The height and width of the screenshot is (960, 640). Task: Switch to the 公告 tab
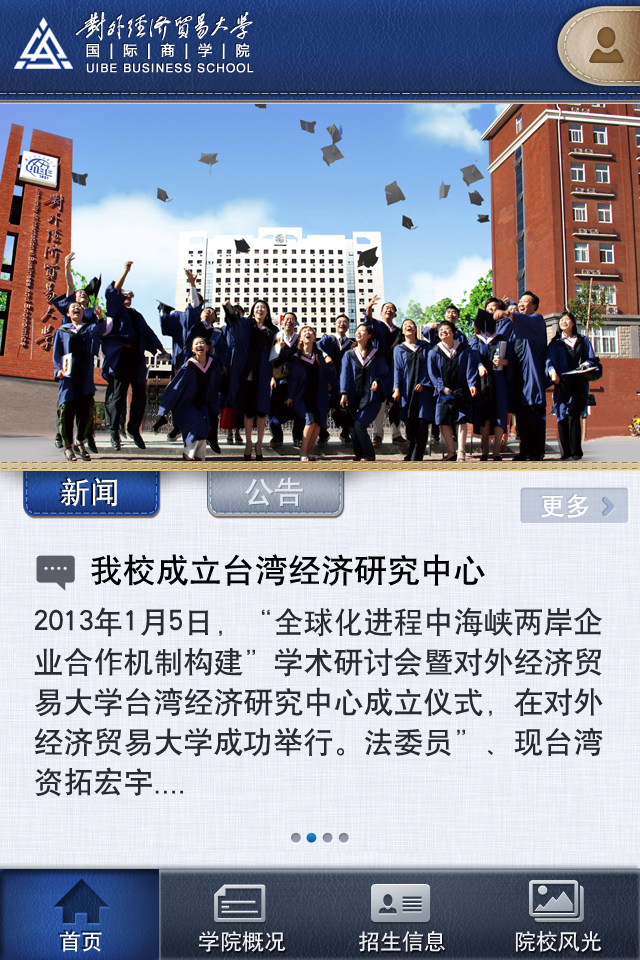point(275,493)
